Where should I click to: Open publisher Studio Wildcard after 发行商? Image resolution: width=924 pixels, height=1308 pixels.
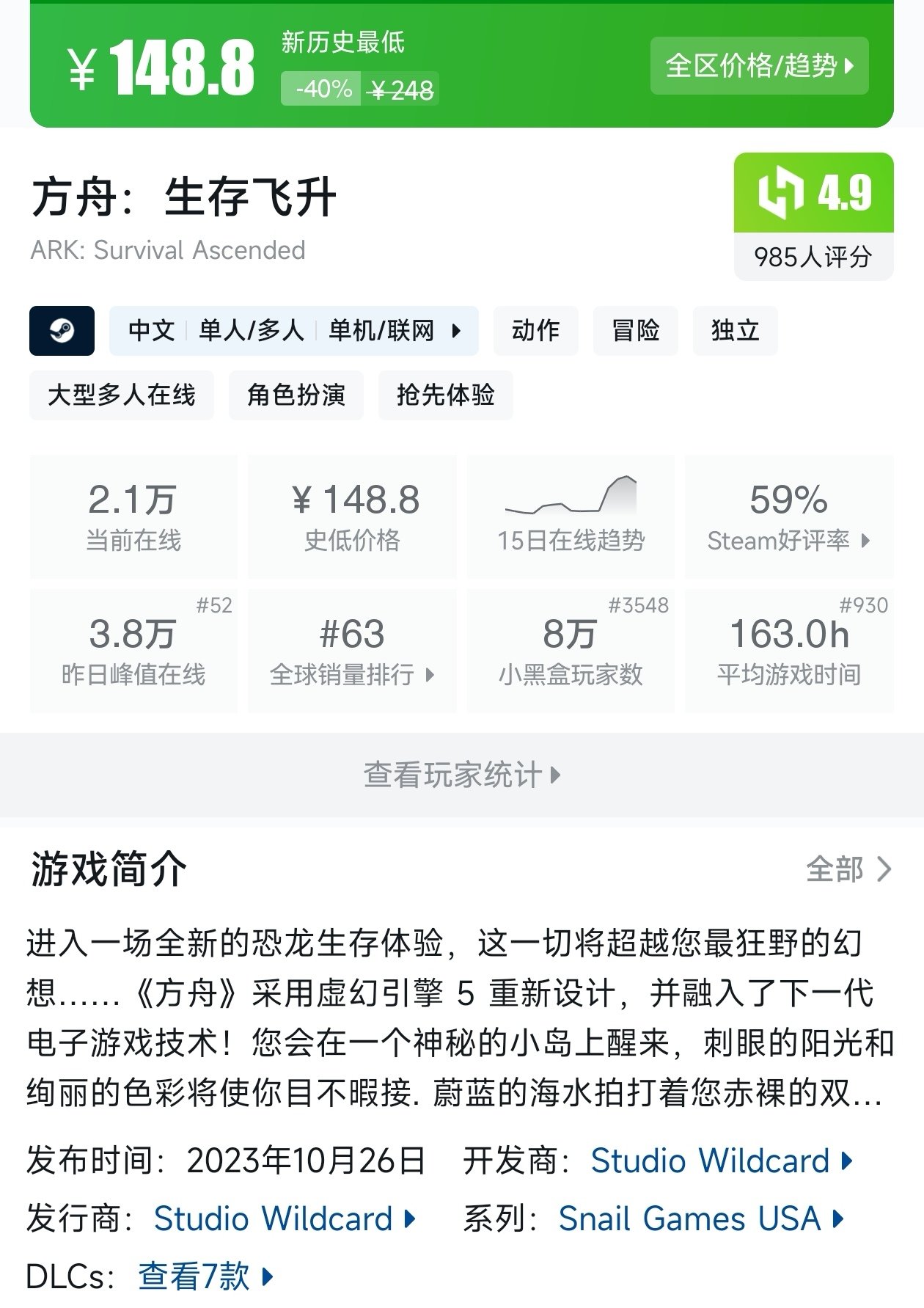pyautogui.click(x=284, y=1219)
